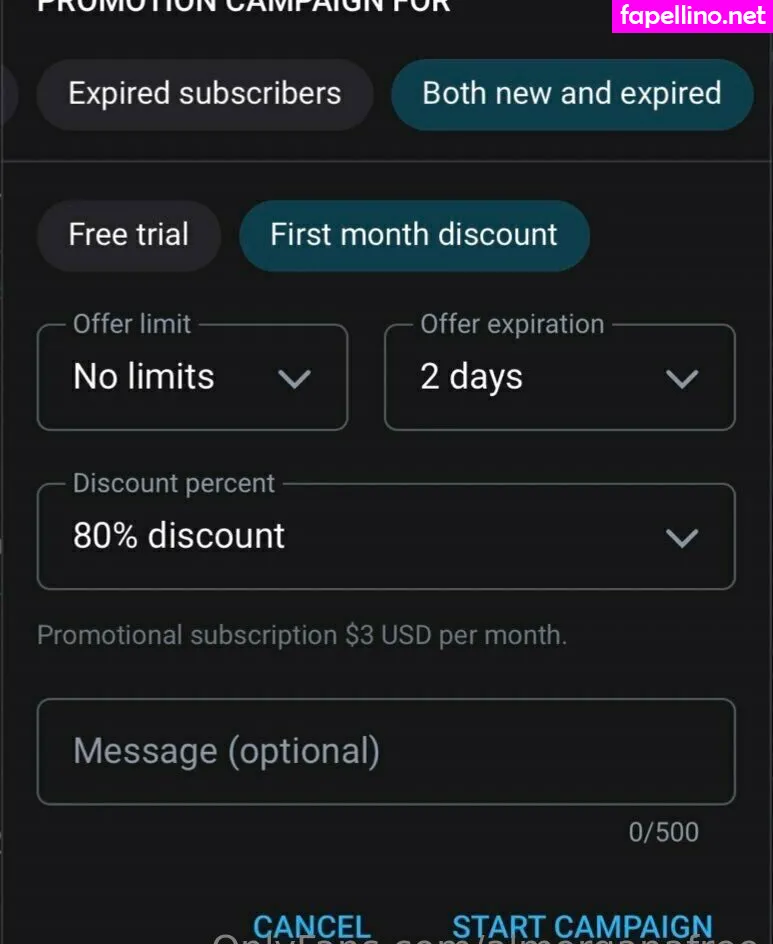
Task: Open the Discount percent dropdown
Action: click(x=385, y=537)
